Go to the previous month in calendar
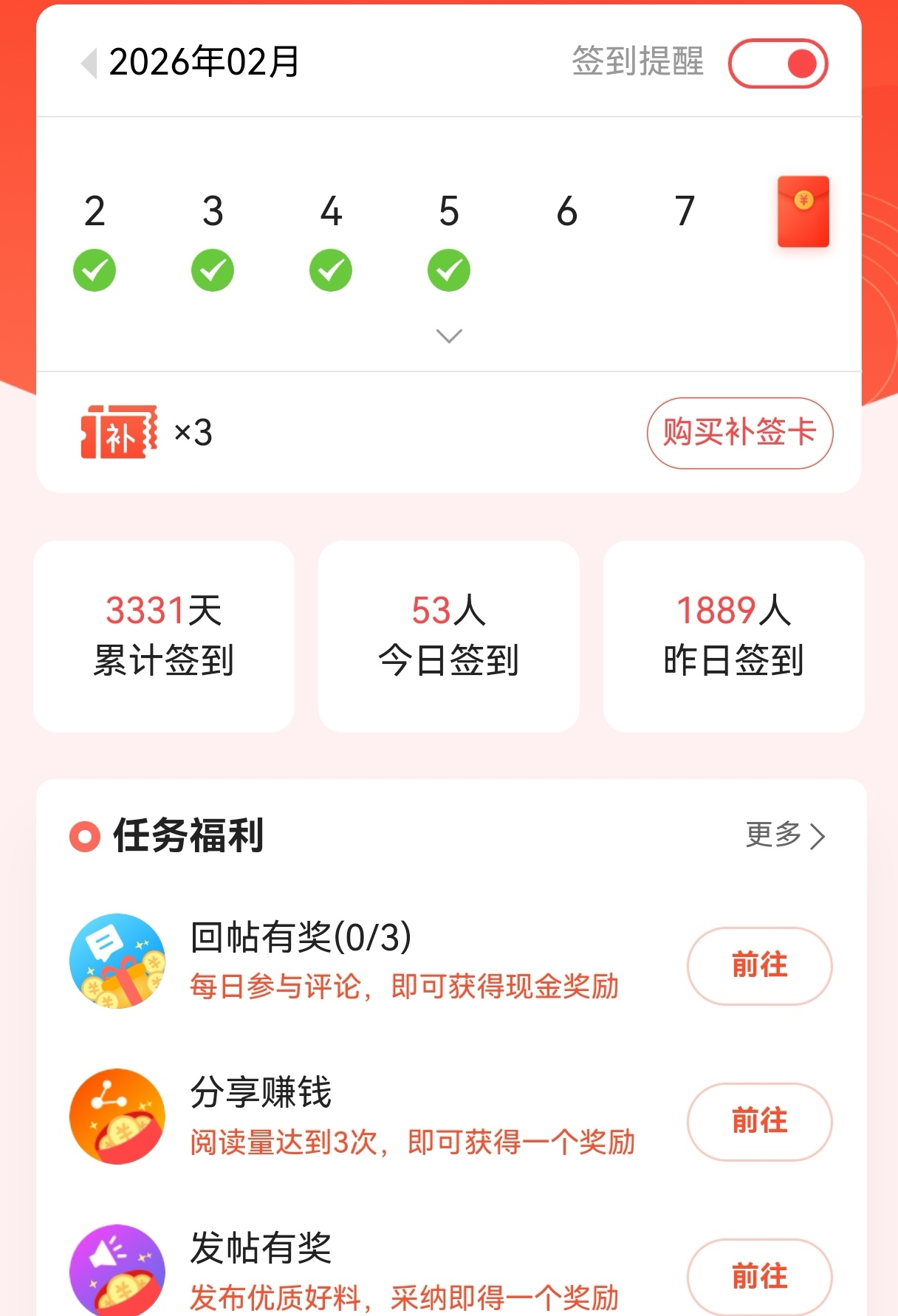Viewport: 898px width, 1316px height. tap(89, 63)
